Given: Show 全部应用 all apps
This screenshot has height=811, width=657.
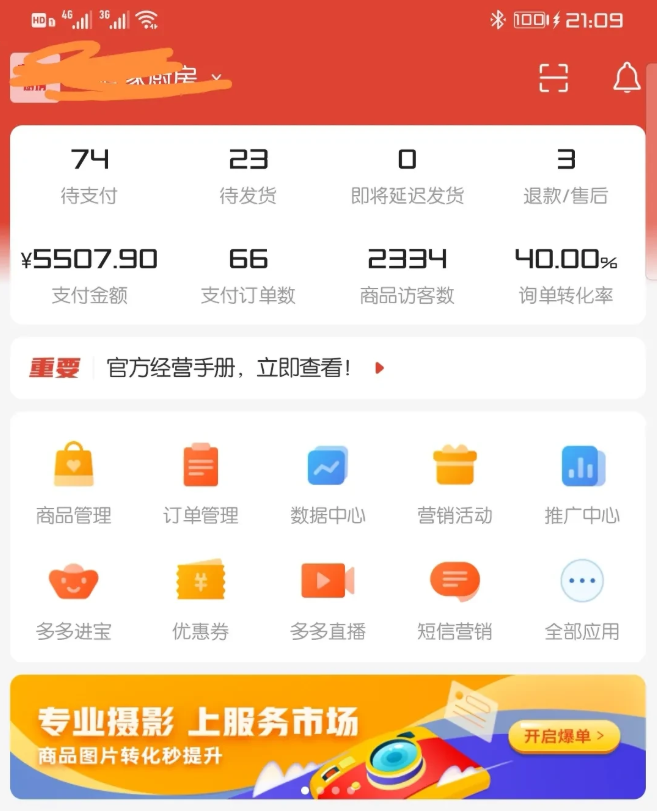Looking at the screenshot, I should coord(582,600).
